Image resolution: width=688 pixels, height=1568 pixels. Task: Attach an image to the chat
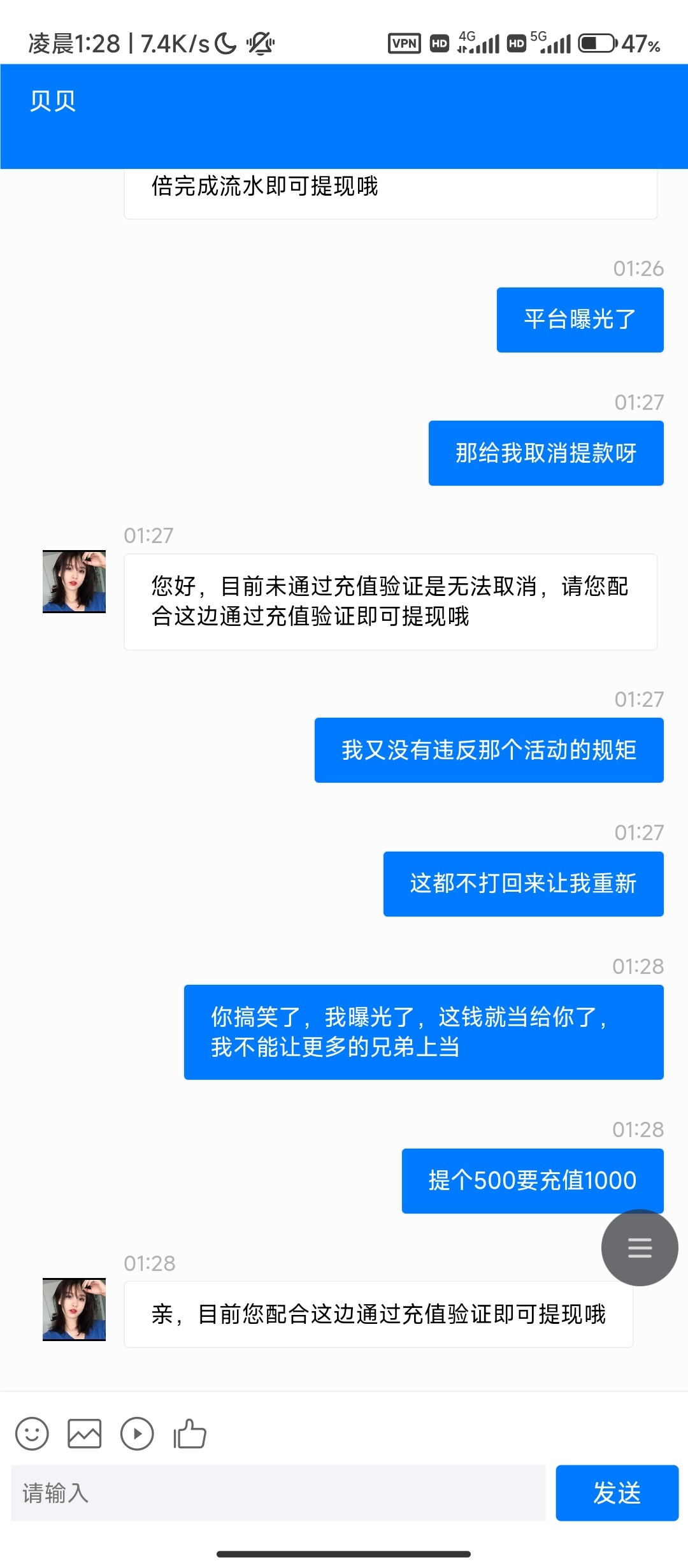point(85,1434)
